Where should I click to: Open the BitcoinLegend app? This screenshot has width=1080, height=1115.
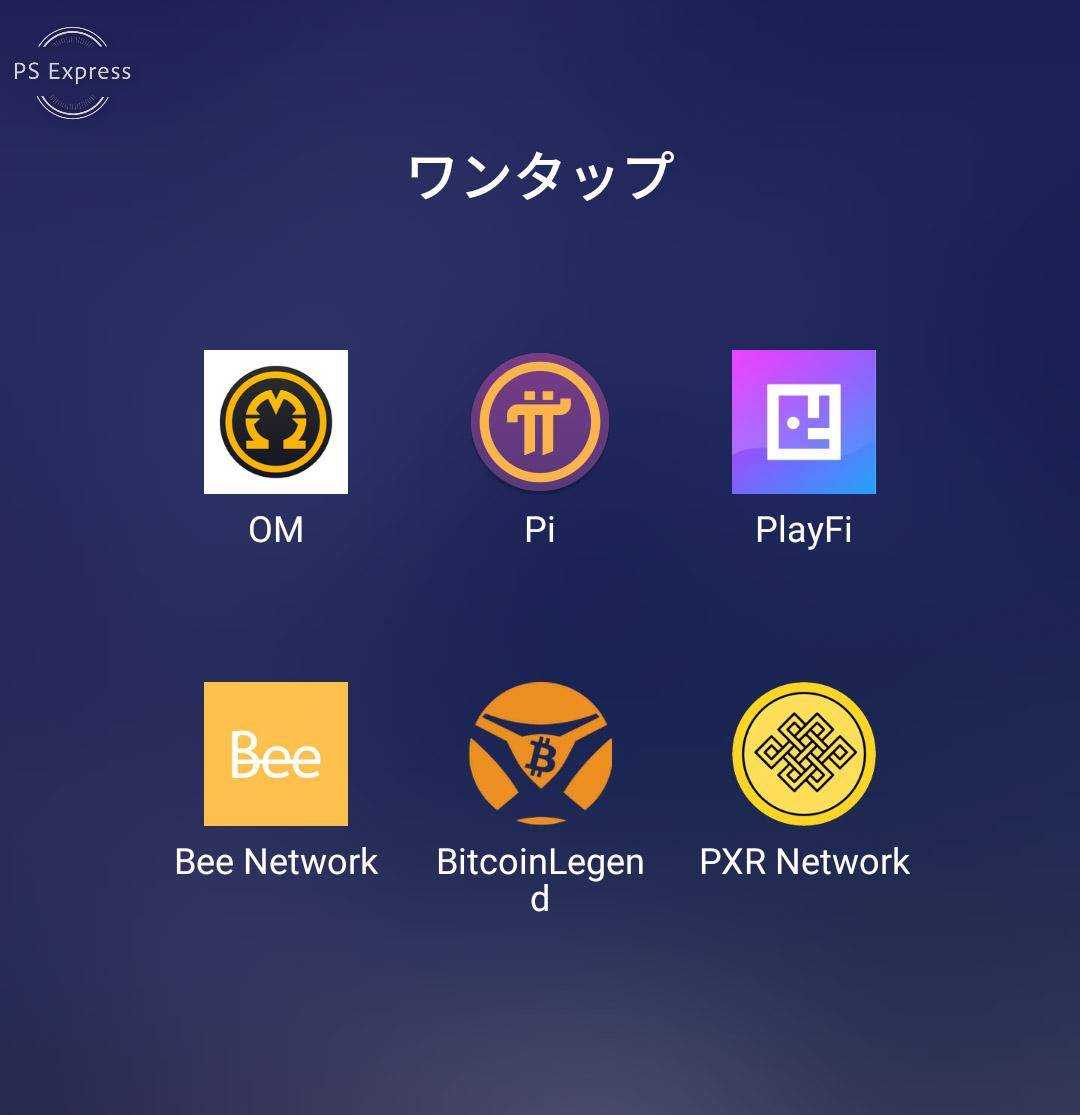click(540, 754)
